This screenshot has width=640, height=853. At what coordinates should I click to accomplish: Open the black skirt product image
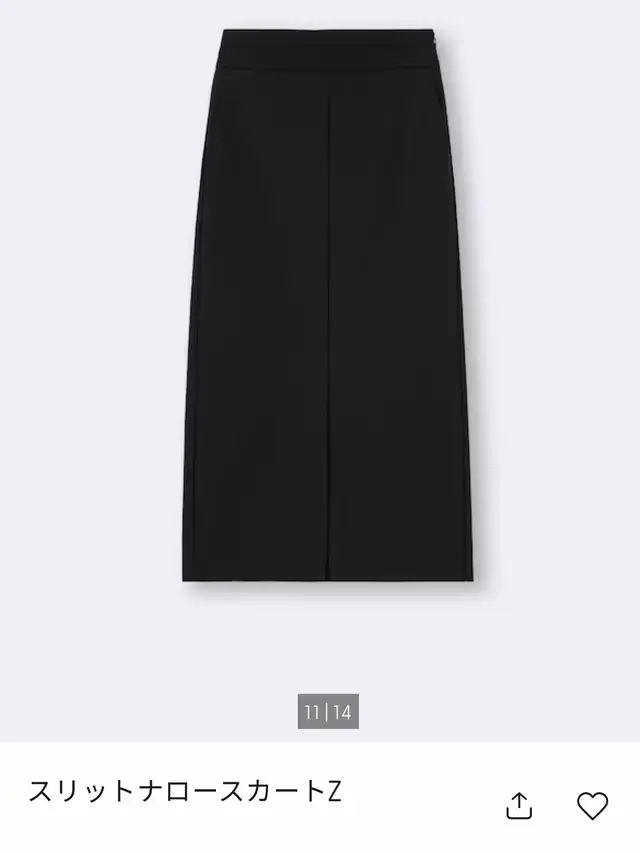click(x=327, y=307)
